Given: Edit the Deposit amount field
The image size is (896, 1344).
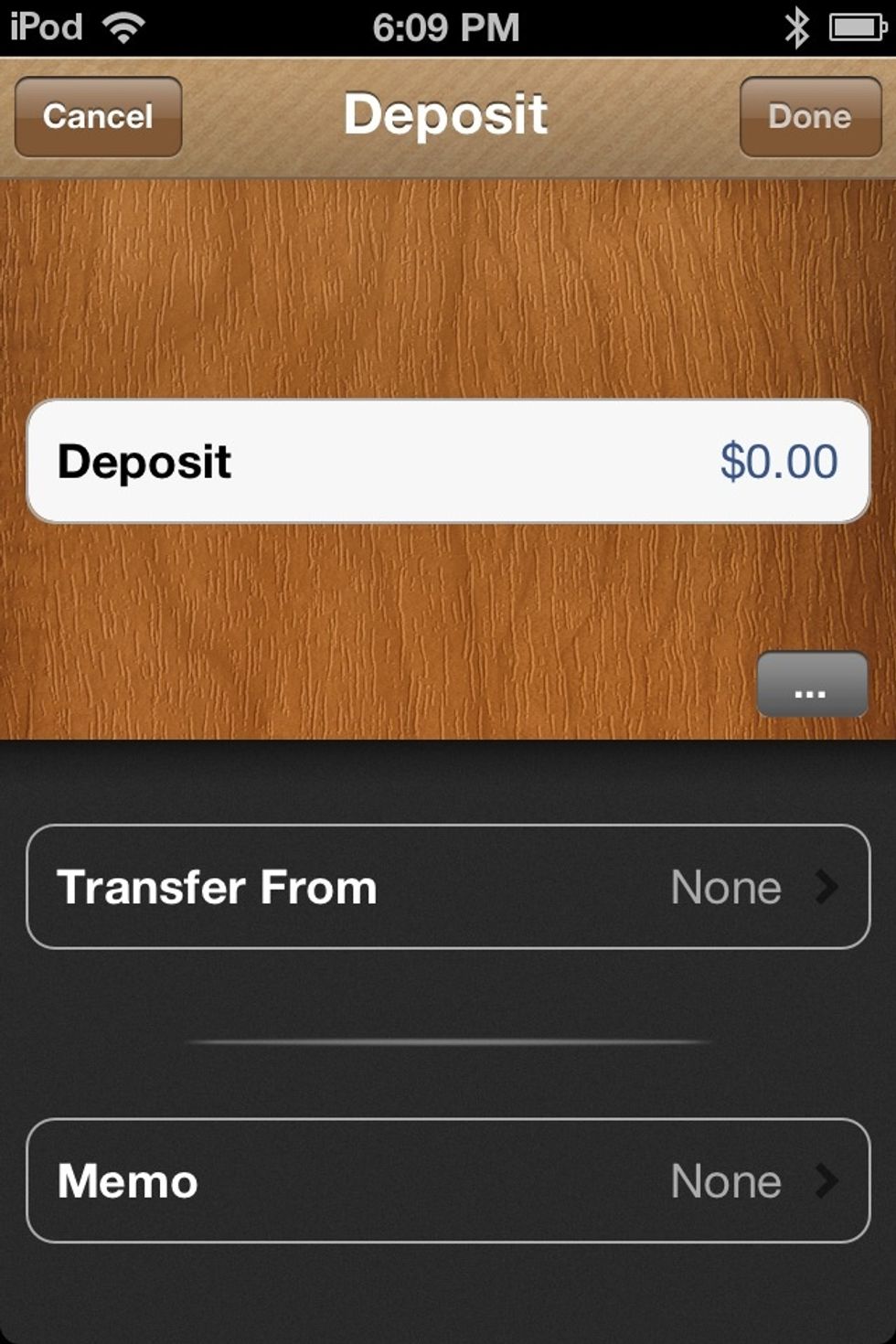Looking at the screenshot, I should click(448, 461).
